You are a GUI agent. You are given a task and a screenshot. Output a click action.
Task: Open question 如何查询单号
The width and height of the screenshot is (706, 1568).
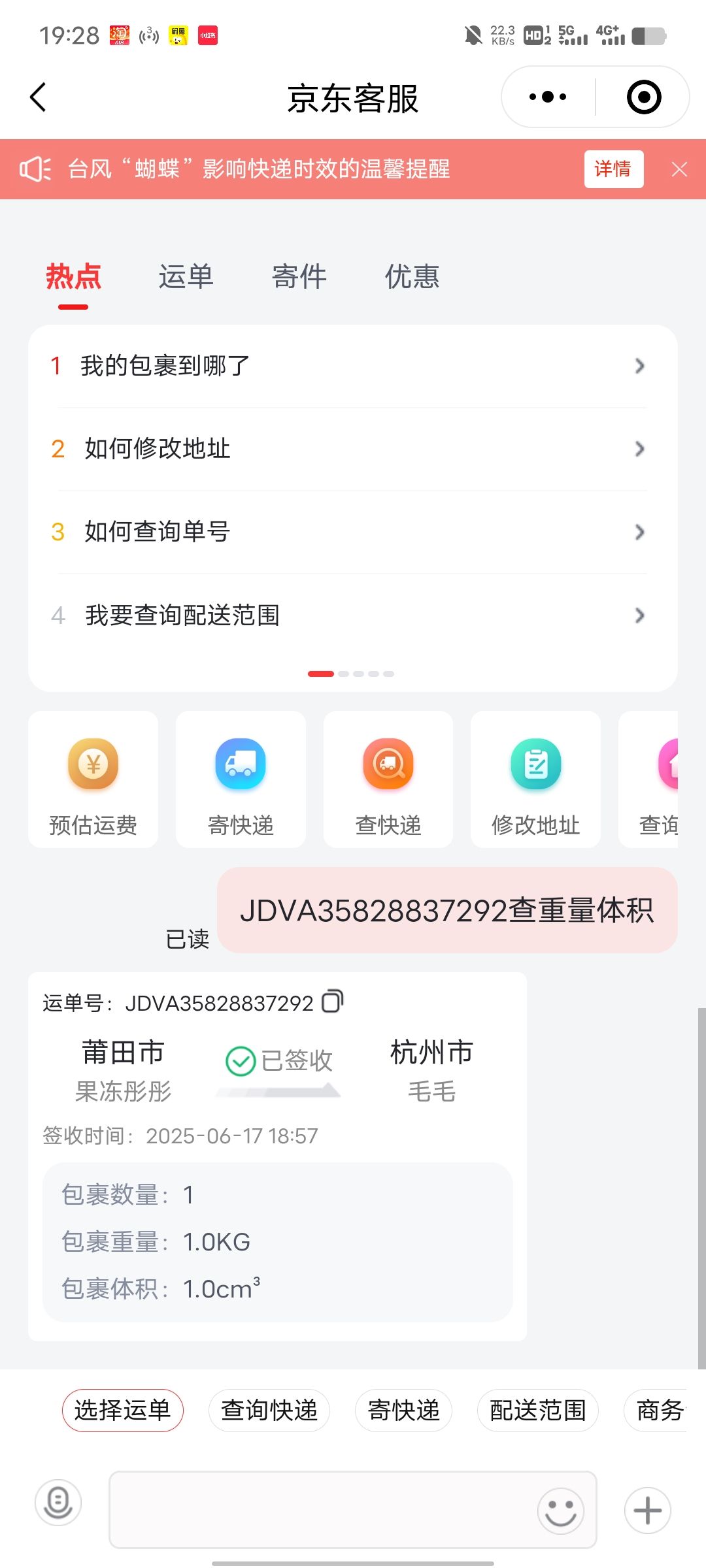click(353, 532)
